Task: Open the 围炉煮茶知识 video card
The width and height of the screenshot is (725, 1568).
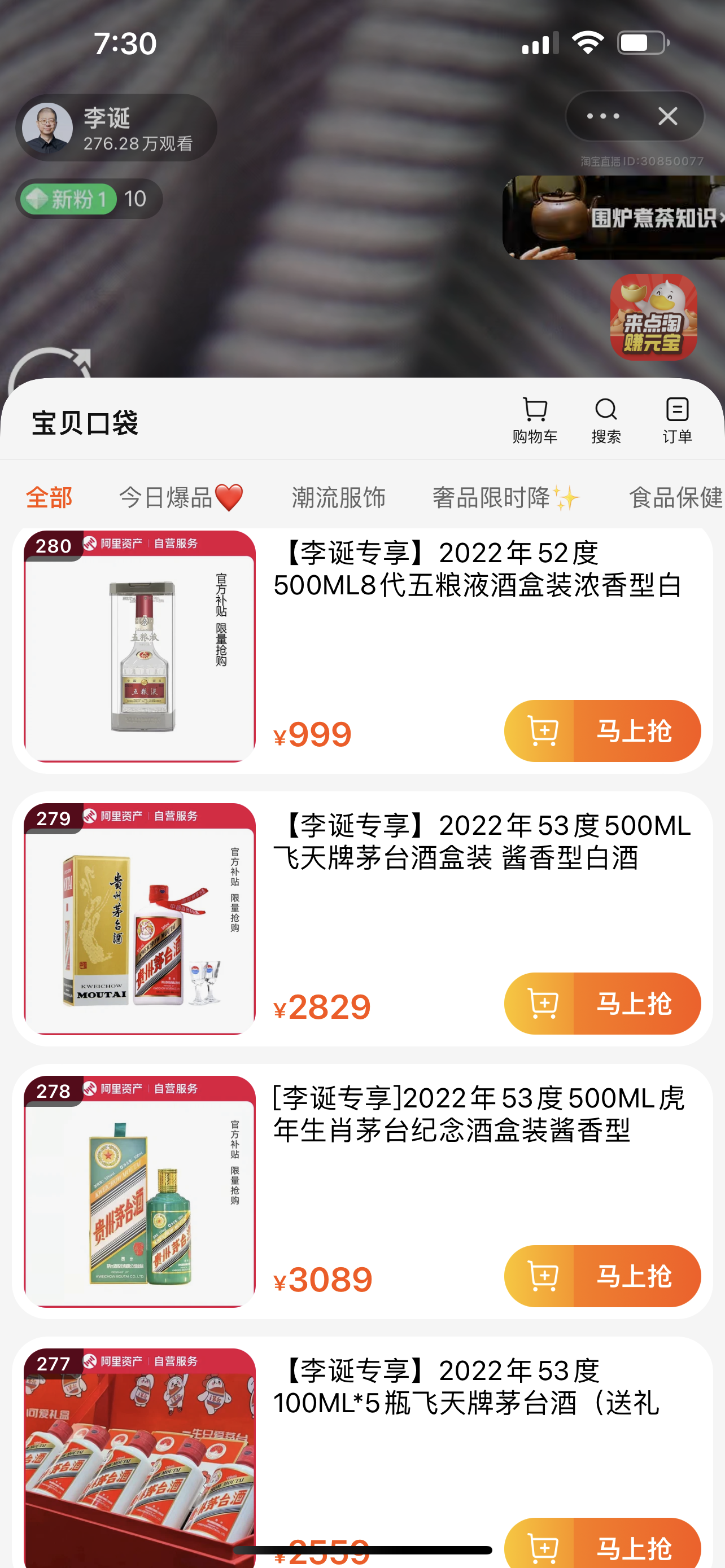Action: click(614, 217)
